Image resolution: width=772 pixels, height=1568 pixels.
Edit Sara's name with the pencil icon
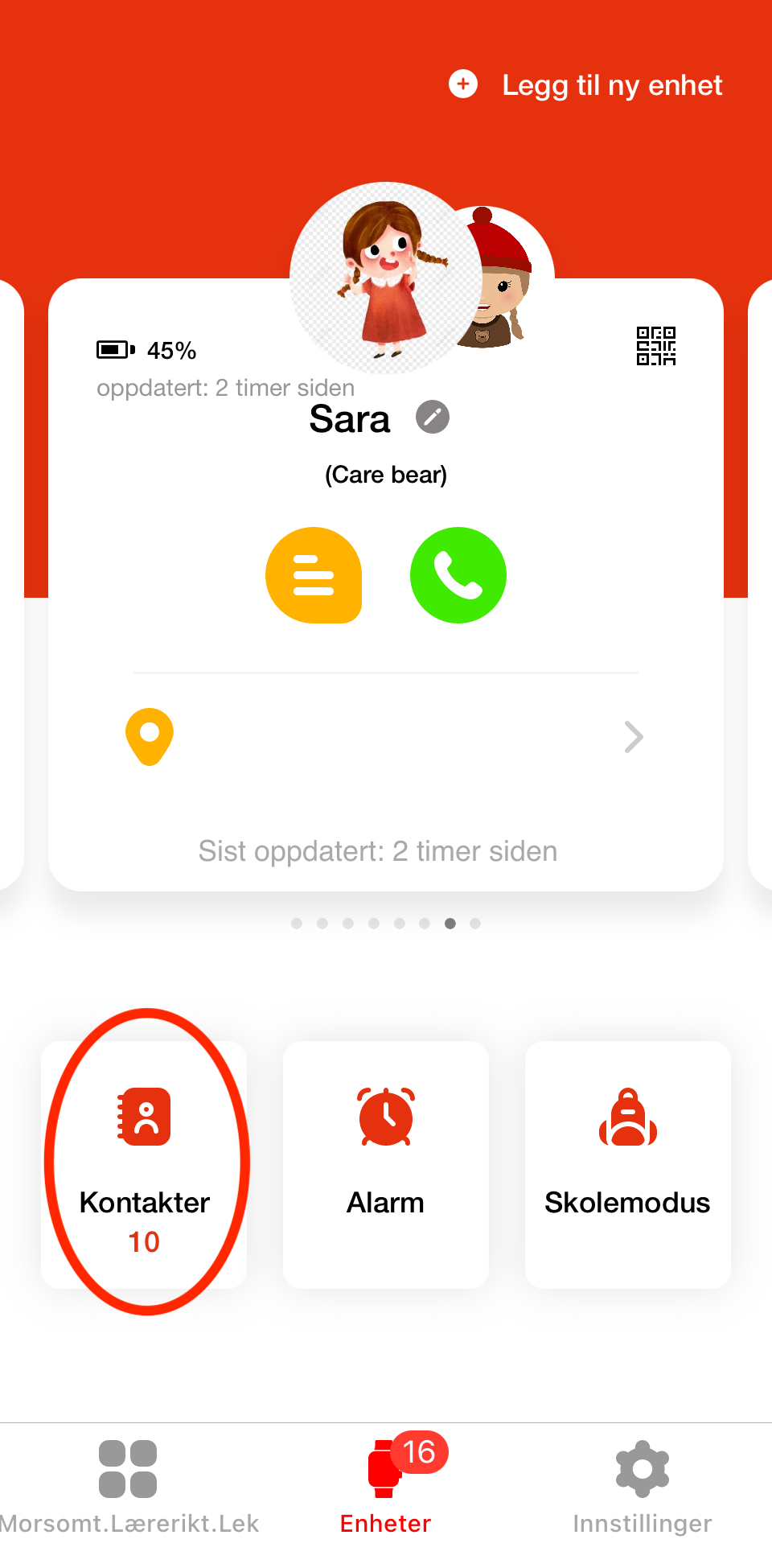pyautogui.click(x=433, y=417)
